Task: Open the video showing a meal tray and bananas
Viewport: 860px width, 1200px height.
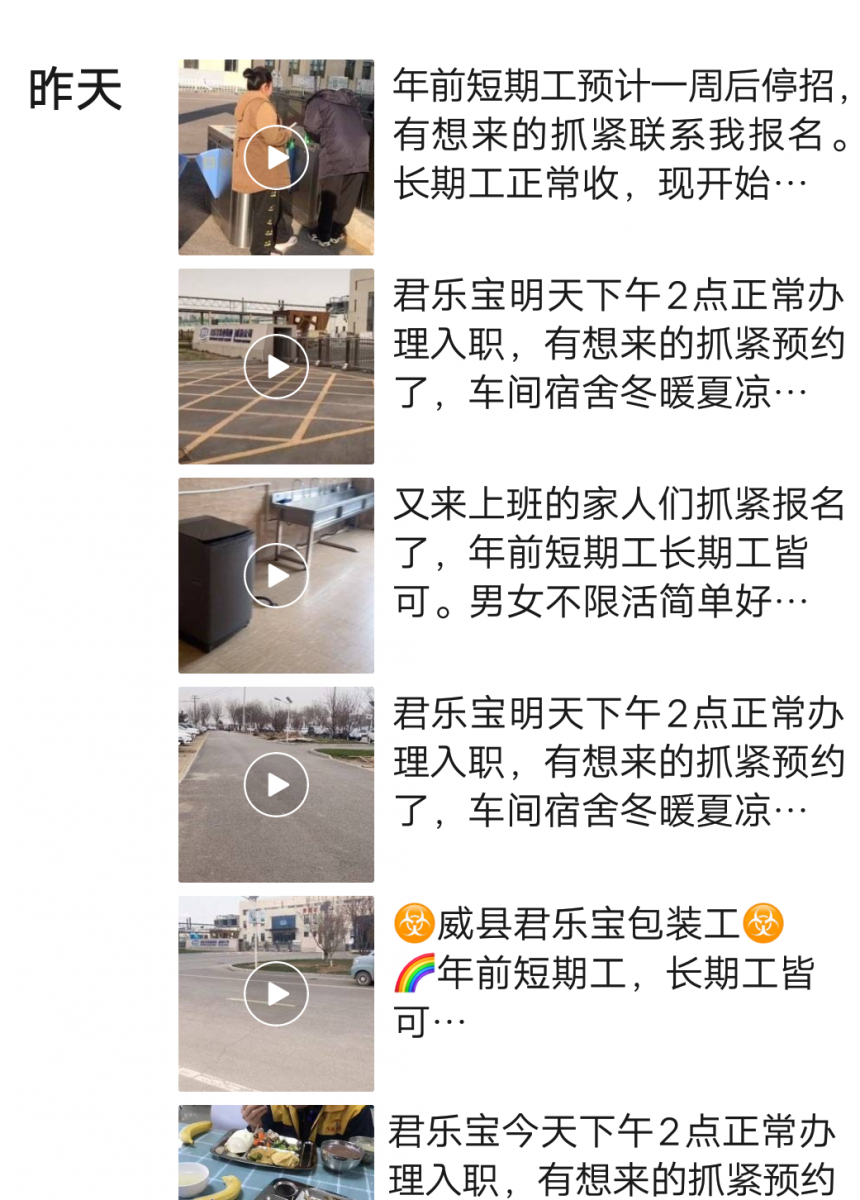Action: 276,1153
